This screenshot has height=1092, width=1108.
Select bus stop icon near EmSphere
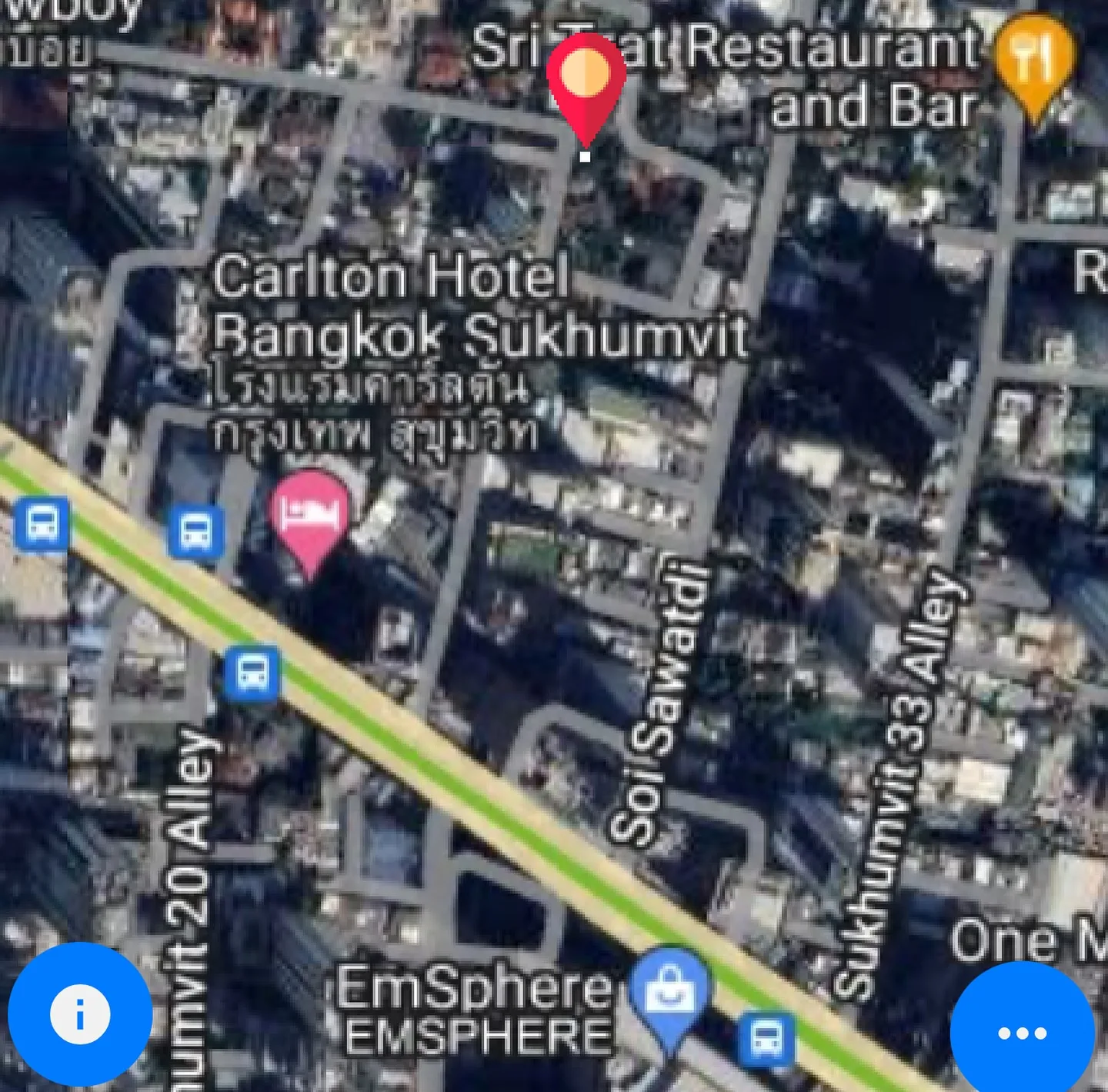[765, 1039]
